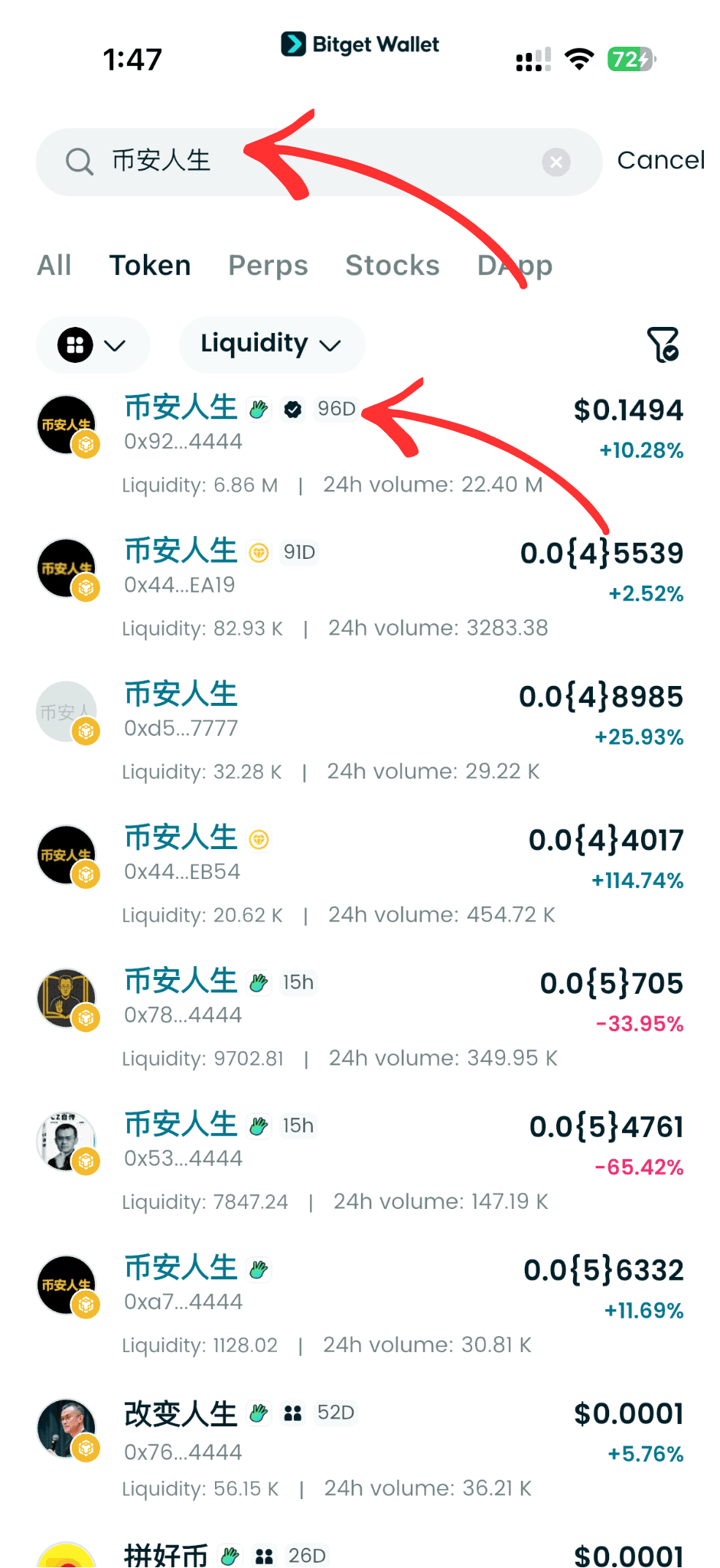Click the green hand badge on first token

click(258, 410)
